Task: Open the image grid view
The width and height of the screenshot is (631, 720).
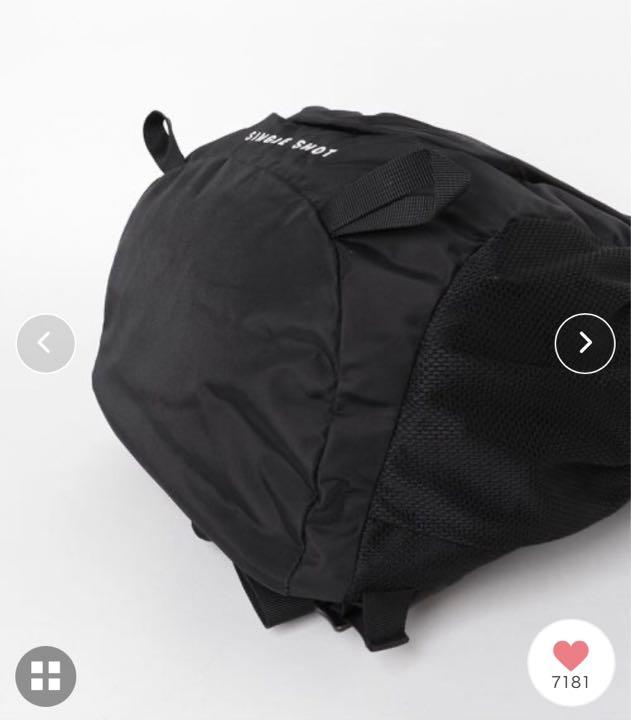Action: point(46,677)
